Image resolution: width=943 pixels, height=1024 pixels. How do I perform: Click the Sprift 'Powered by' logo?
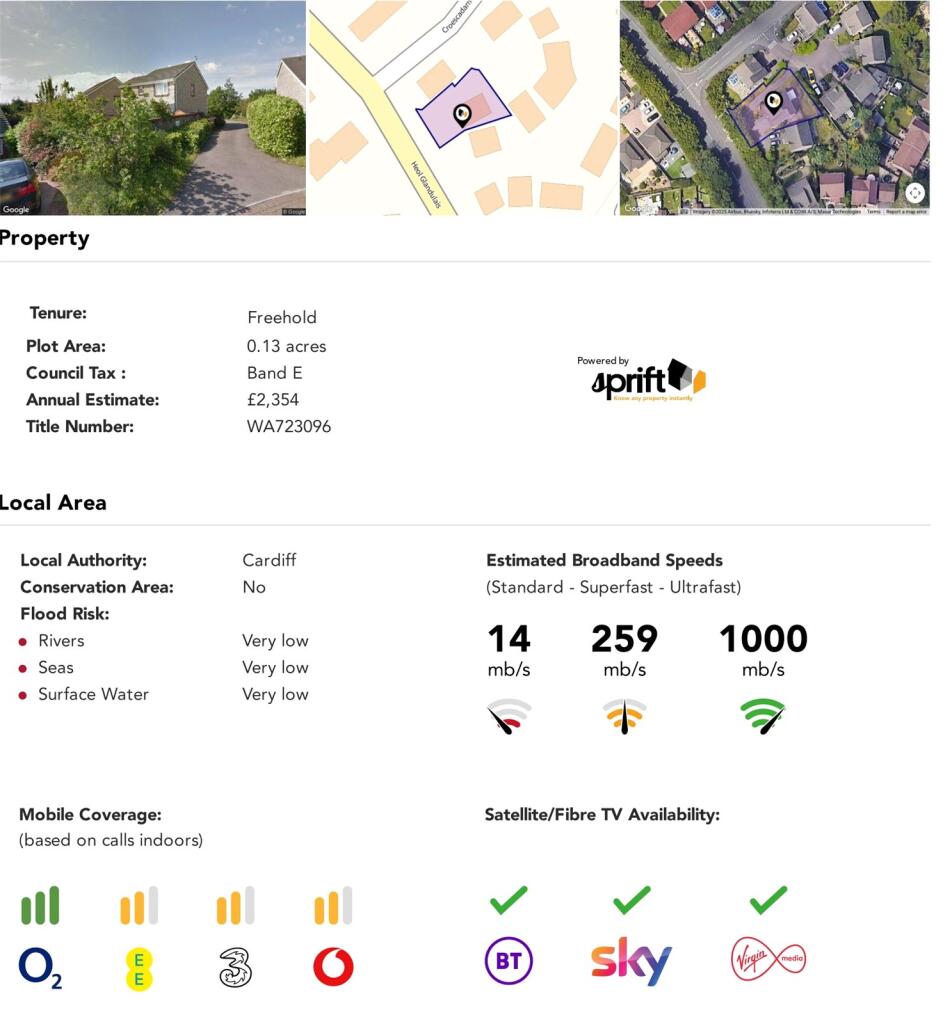[x=644, y=378]
